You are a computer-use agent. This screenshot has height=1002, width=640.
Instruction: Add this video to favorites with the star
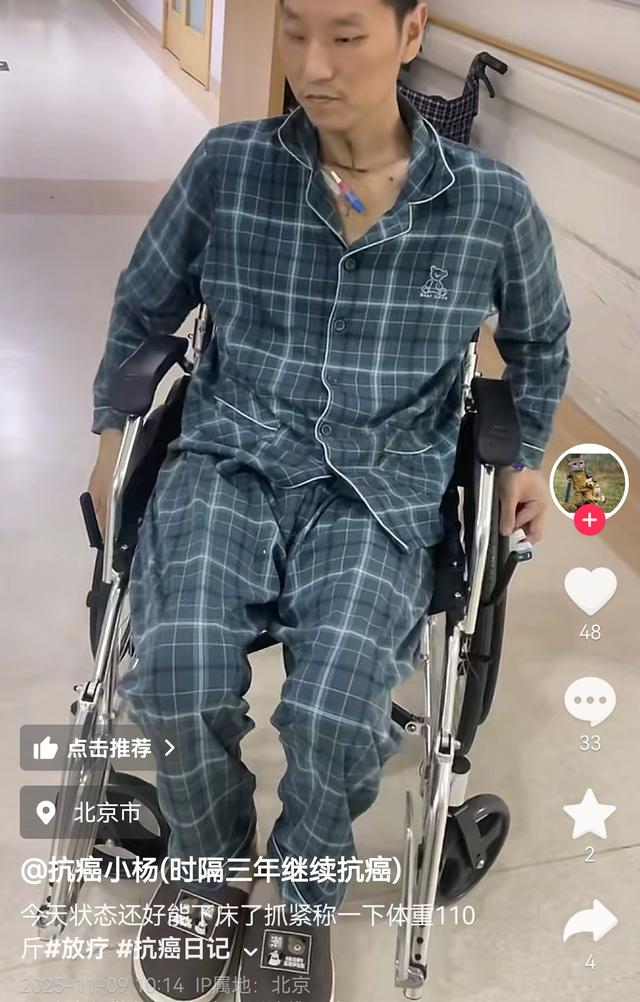(x=590, y=814)
